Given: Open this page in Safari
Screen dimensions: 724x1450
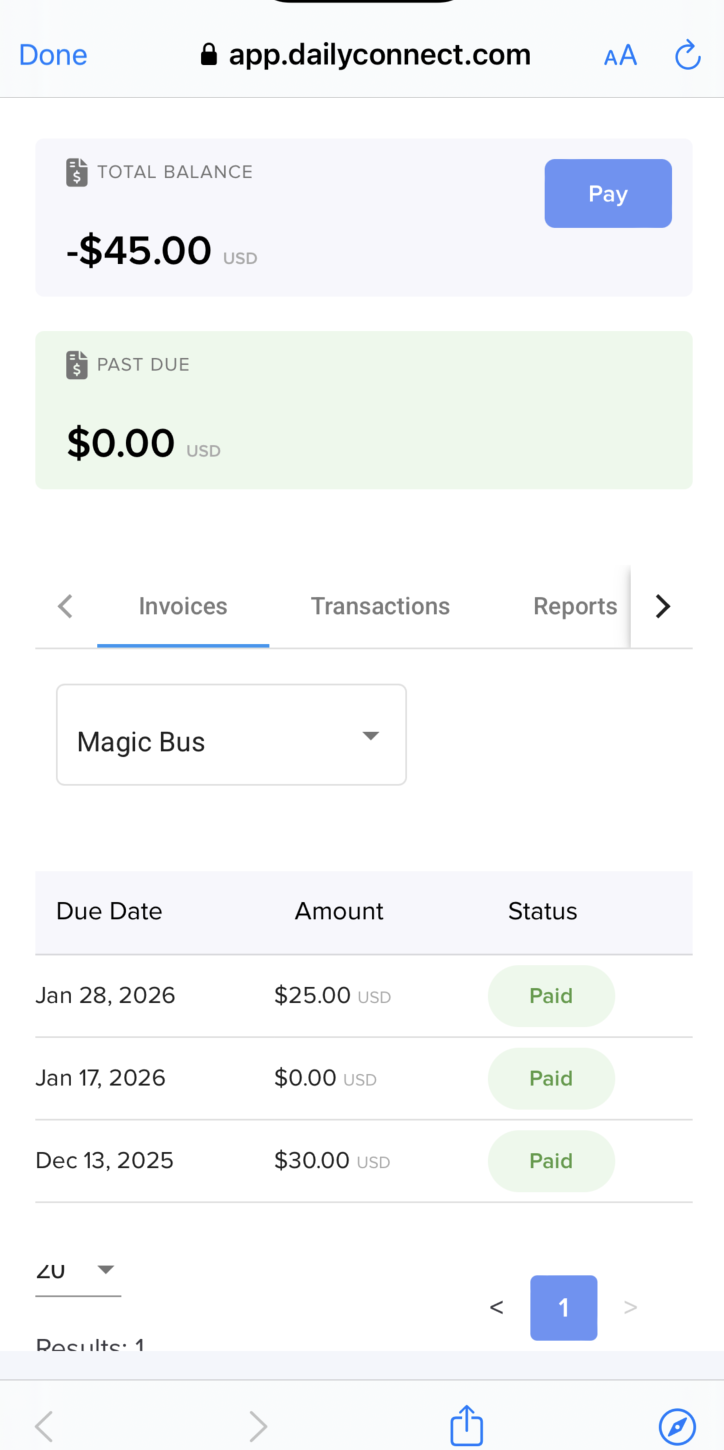Looking at the screenshot, I should (677, 1425).
